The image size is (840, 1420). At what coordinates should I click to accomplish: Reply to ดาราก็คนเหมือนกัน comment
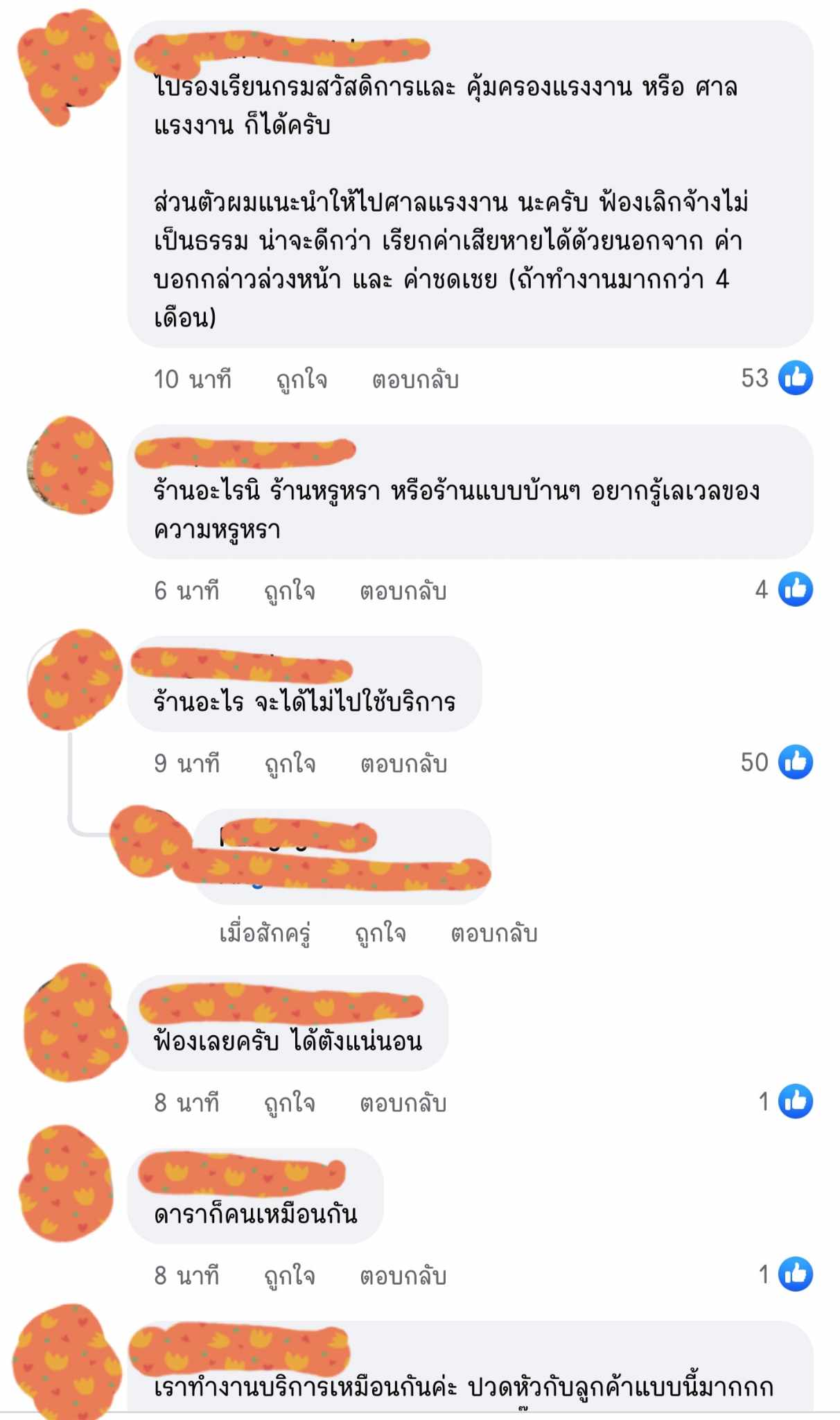pos(403,1276)
